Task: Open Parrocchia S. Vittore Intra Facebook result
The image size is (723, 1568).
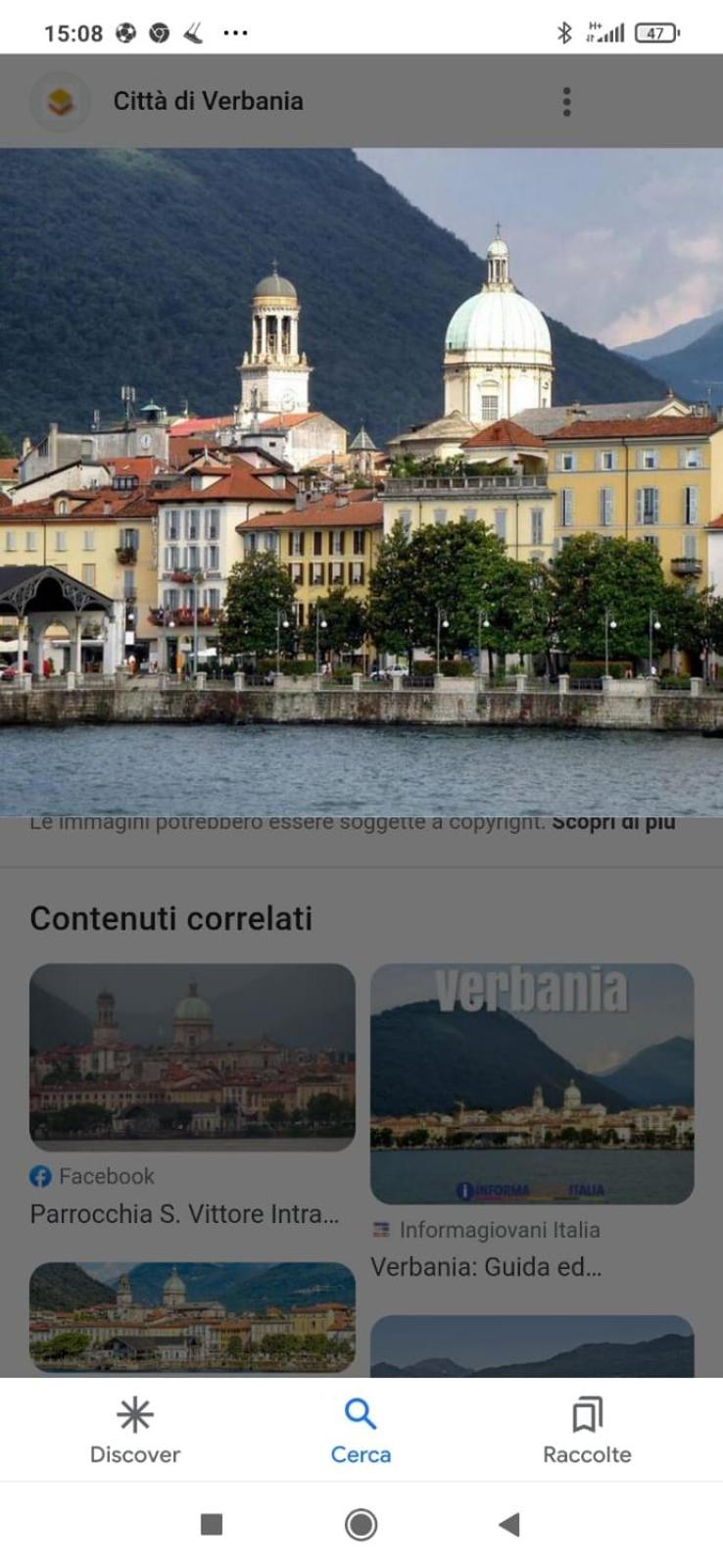Action: pyautogui.click(x=192, y=1096)
